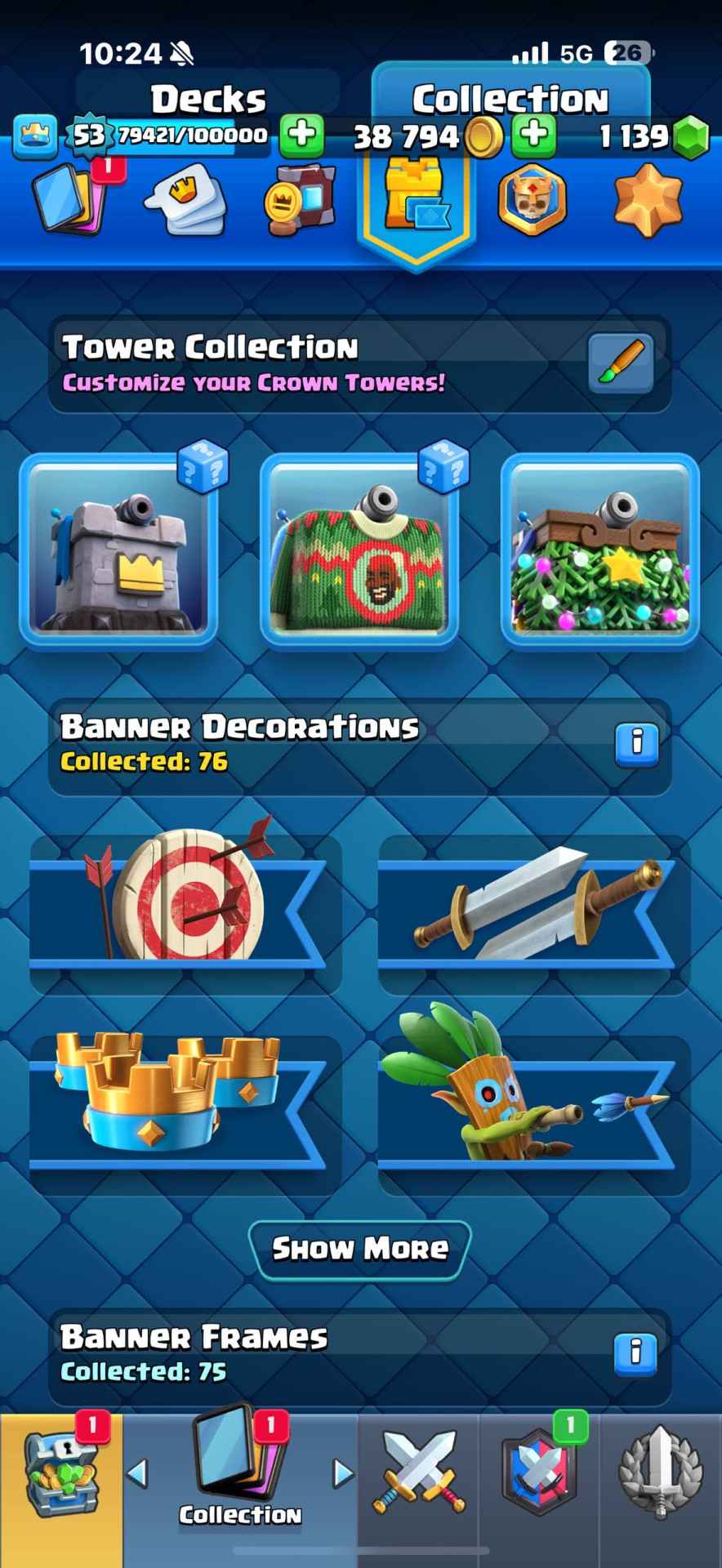Add more gold with the plus button

pyautogui.click(x=533, y=135)
